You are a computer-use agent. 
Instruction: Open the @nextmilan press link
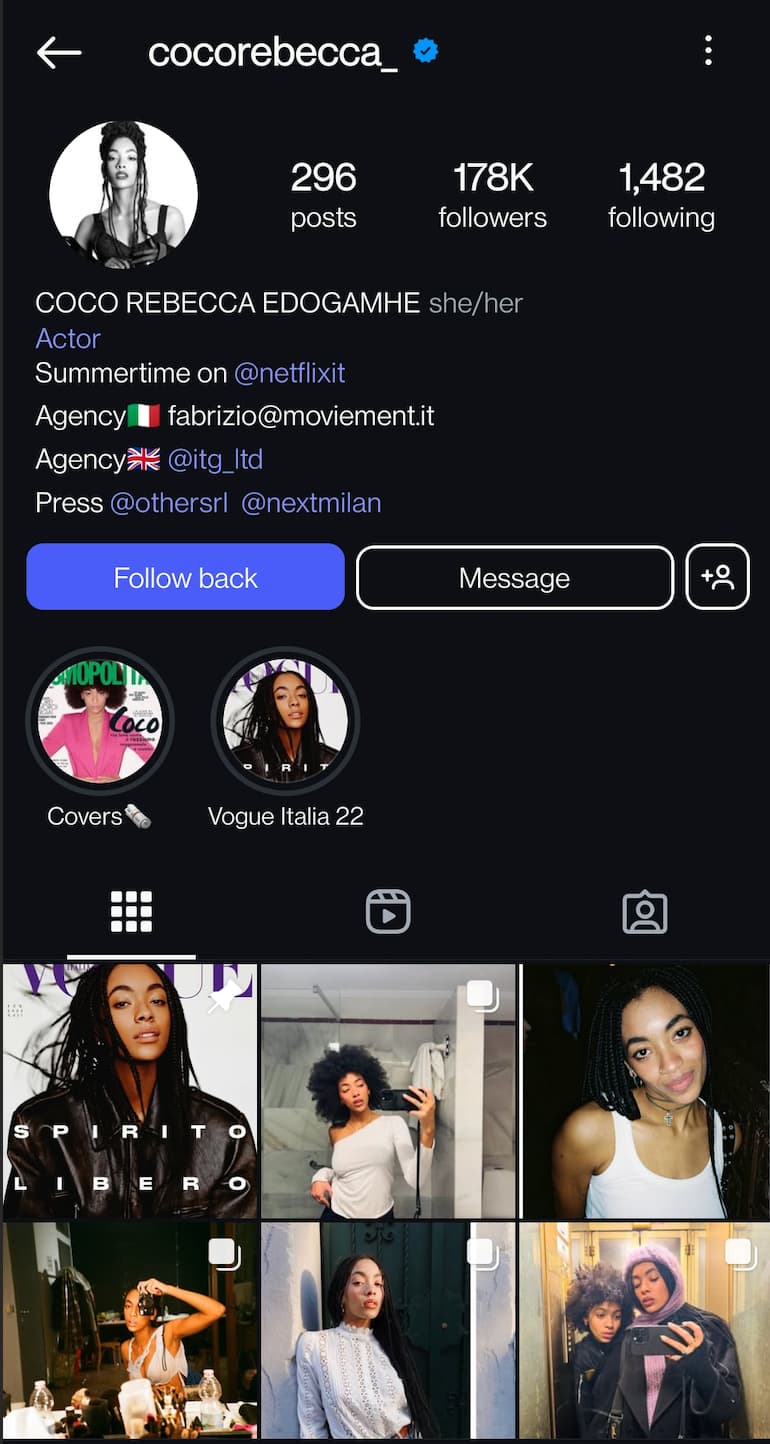click(311, 502)
